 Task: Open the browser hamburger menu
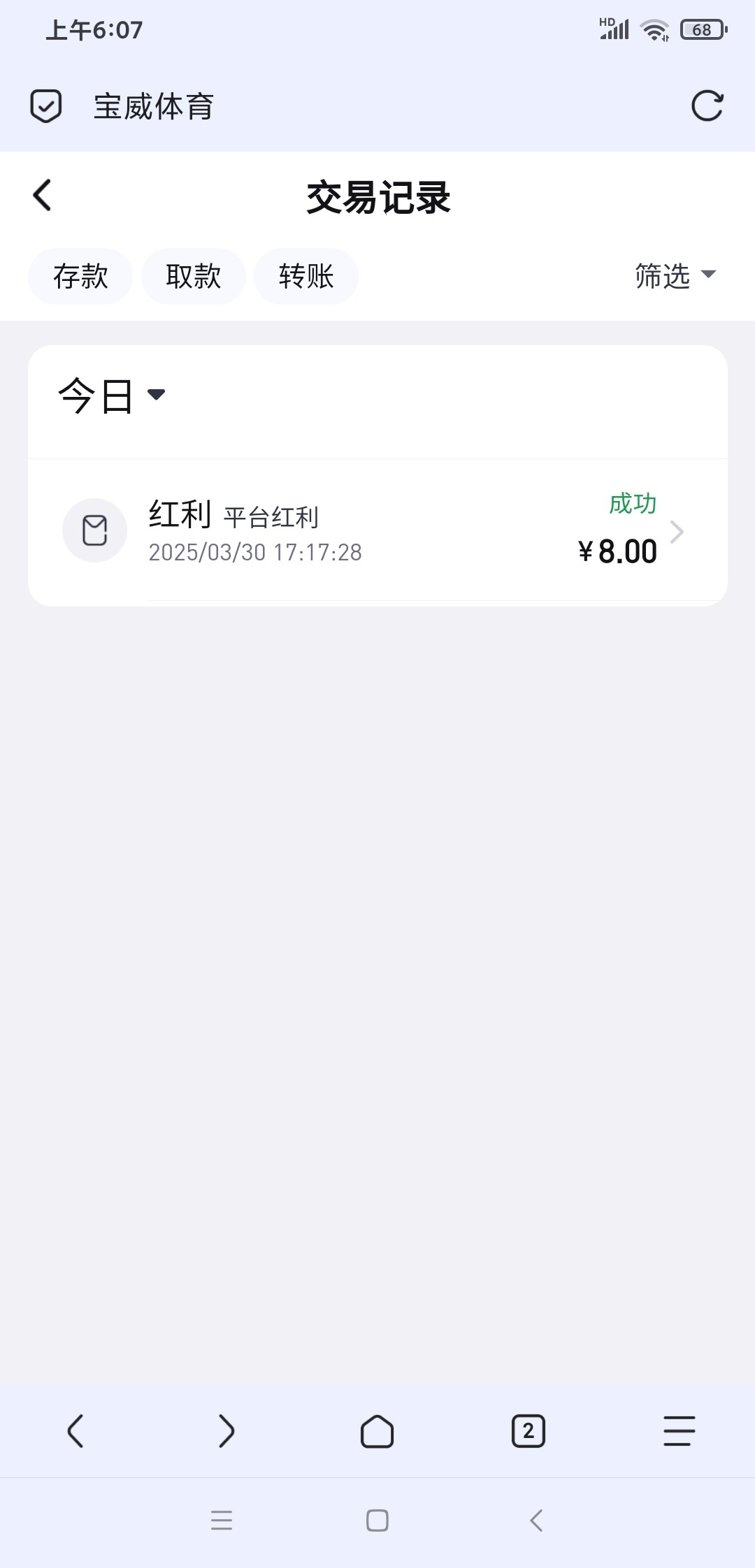point(679,1431)
